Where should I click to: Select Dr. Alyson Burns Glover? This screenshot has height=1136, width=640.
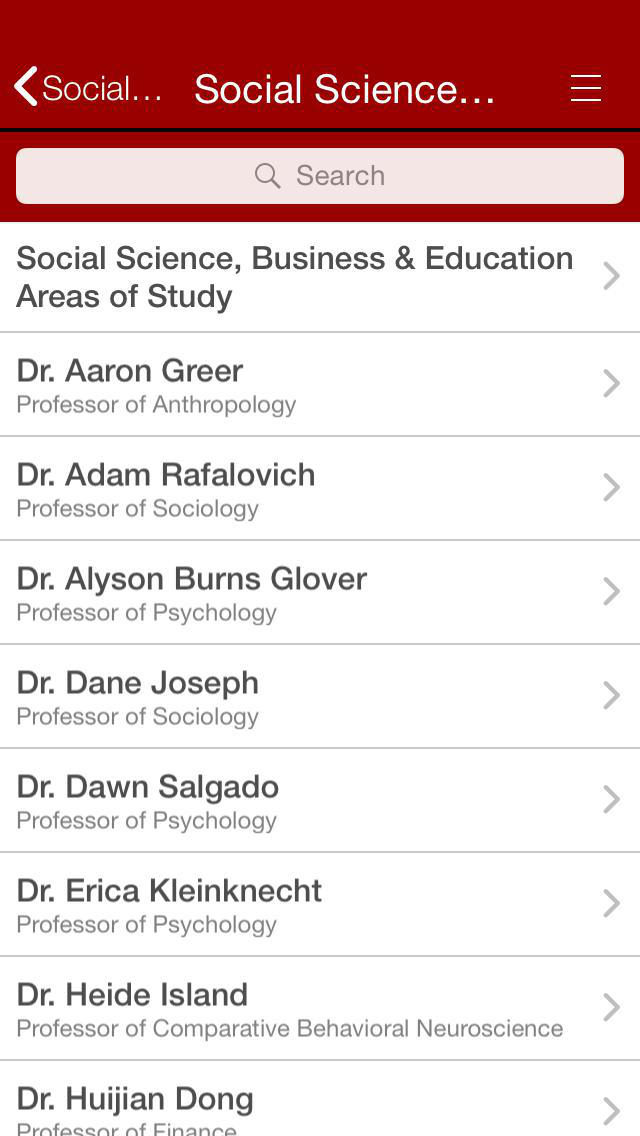click(320, 593)
